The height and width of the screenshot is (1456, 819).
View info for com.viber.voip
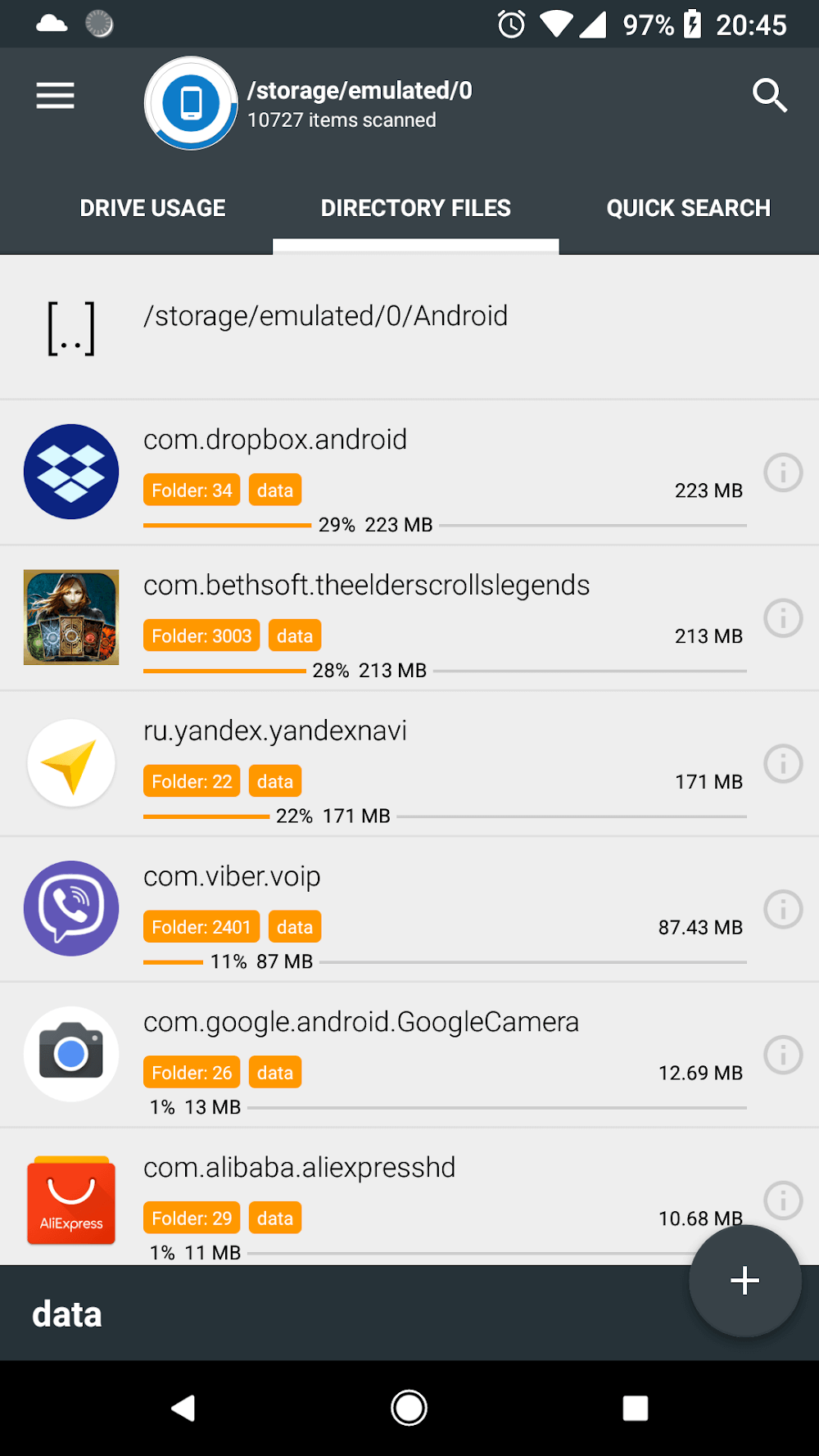coord(783,910)
